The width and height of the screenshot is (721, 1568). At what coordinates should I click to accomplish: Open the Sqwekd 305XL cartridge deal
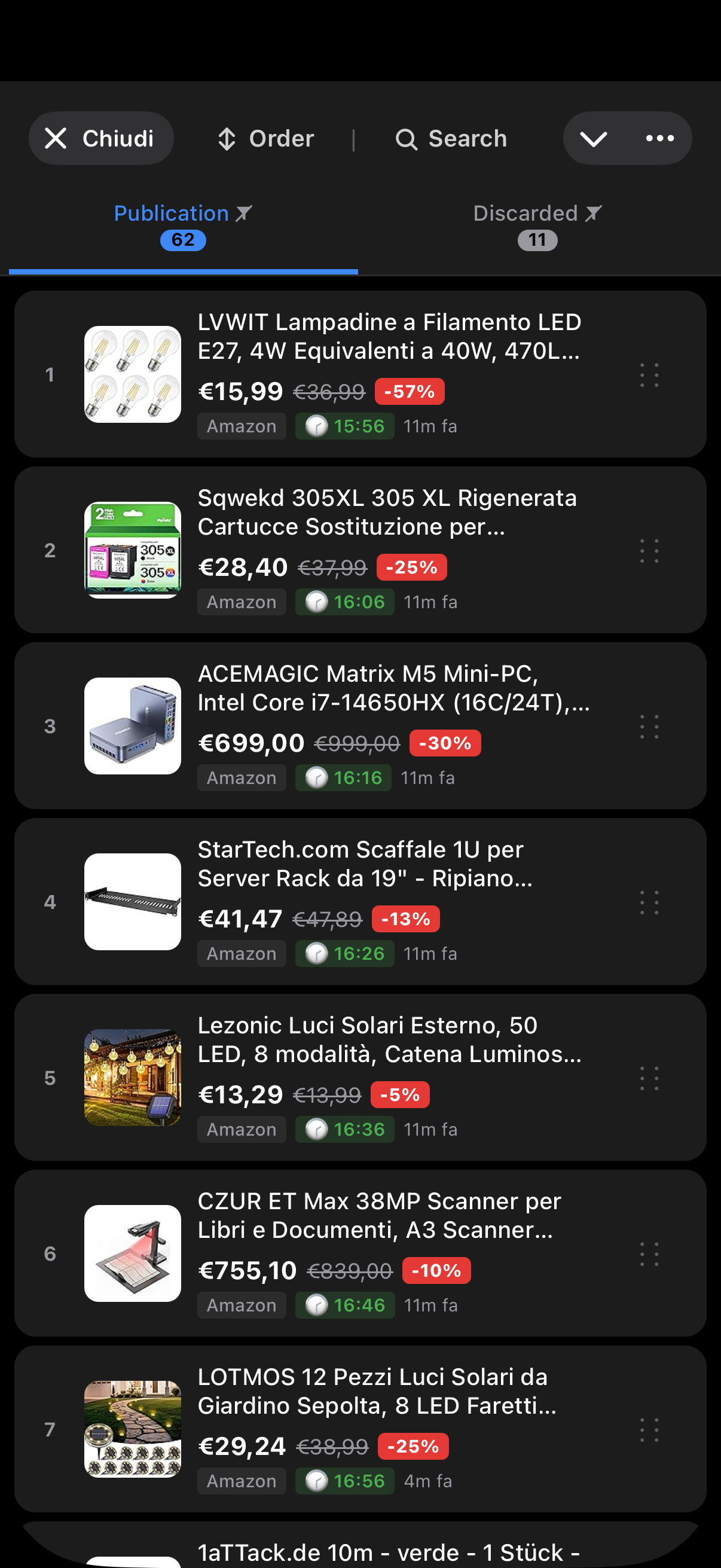click(x=387, y=512)
